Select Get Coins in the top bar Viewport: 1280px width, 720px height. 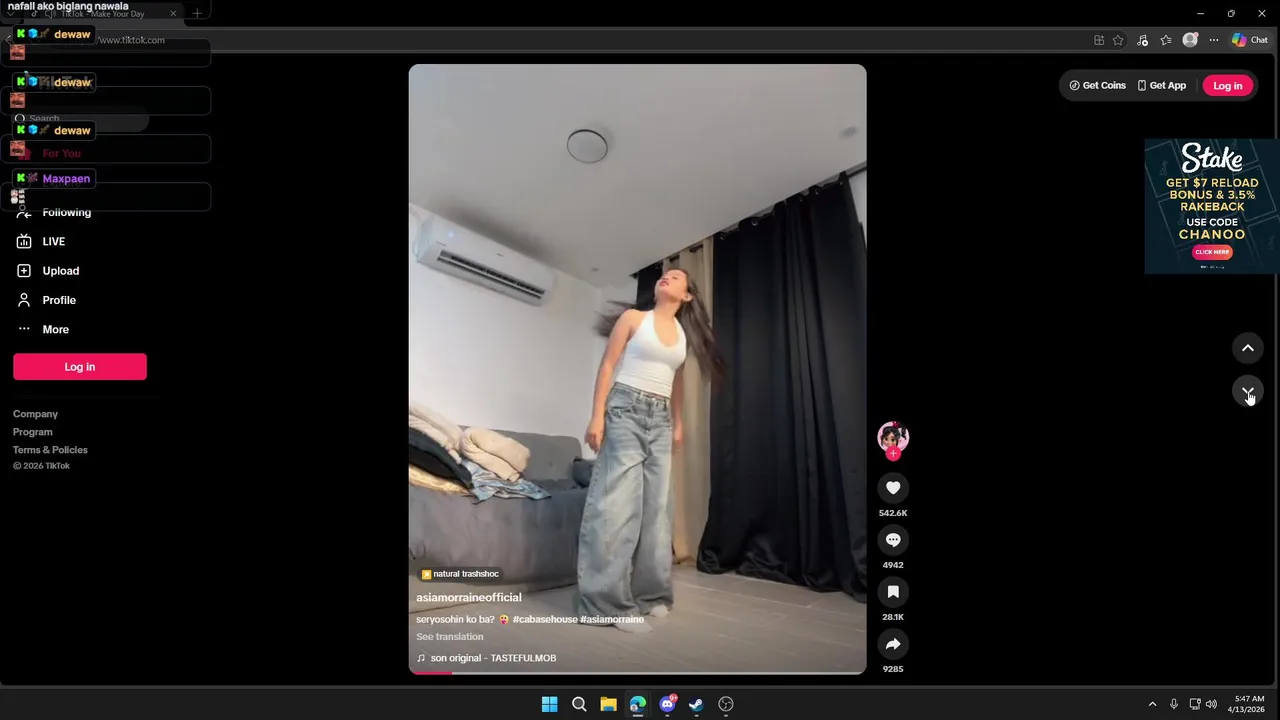coord(1098,86)
